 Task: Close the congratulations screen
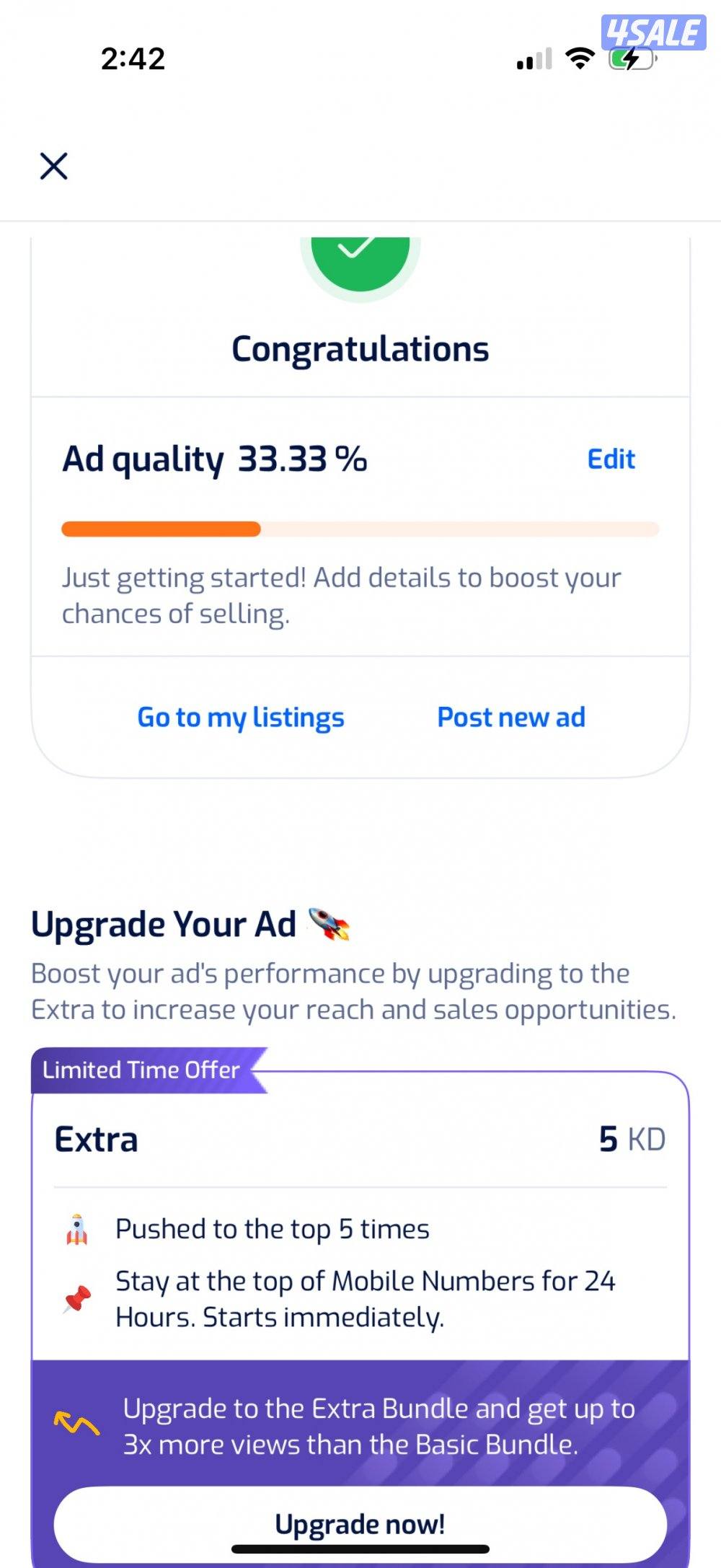pos(53,166)
